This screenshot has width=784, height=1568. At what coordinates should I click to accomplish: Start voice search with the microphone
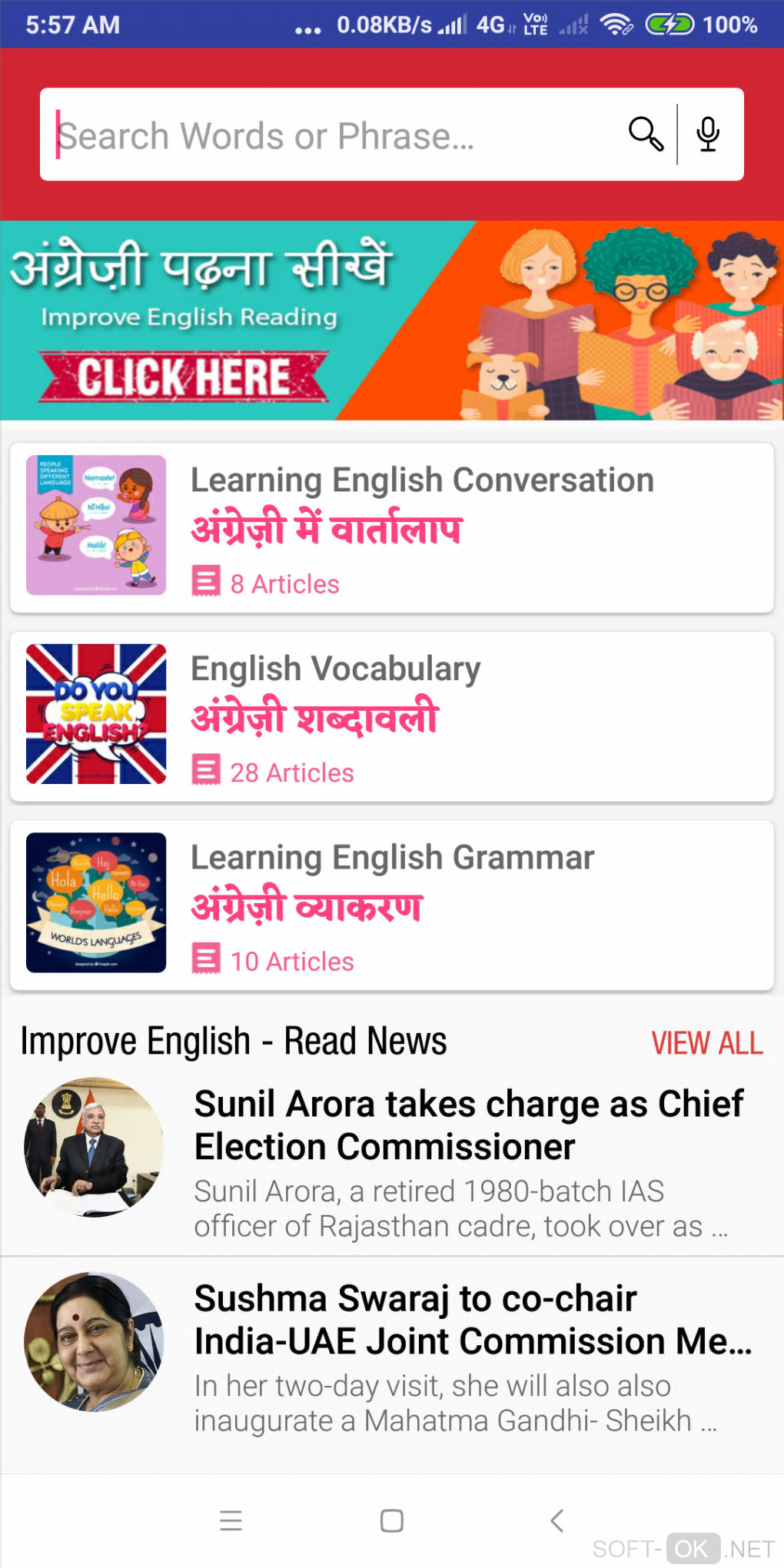click(708, 135)
